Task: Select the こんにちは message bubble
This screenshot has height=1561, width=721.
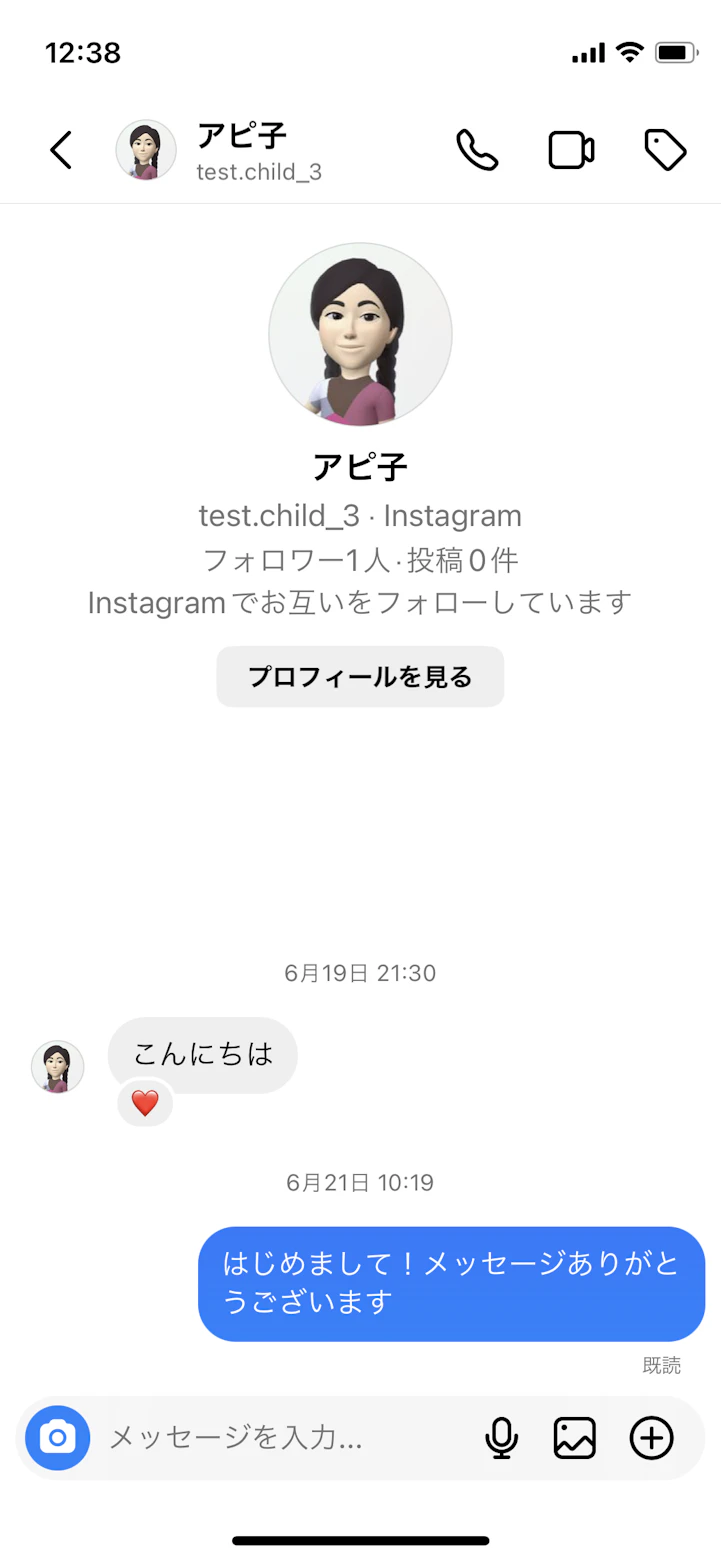Action: (x=202, y=1053)
